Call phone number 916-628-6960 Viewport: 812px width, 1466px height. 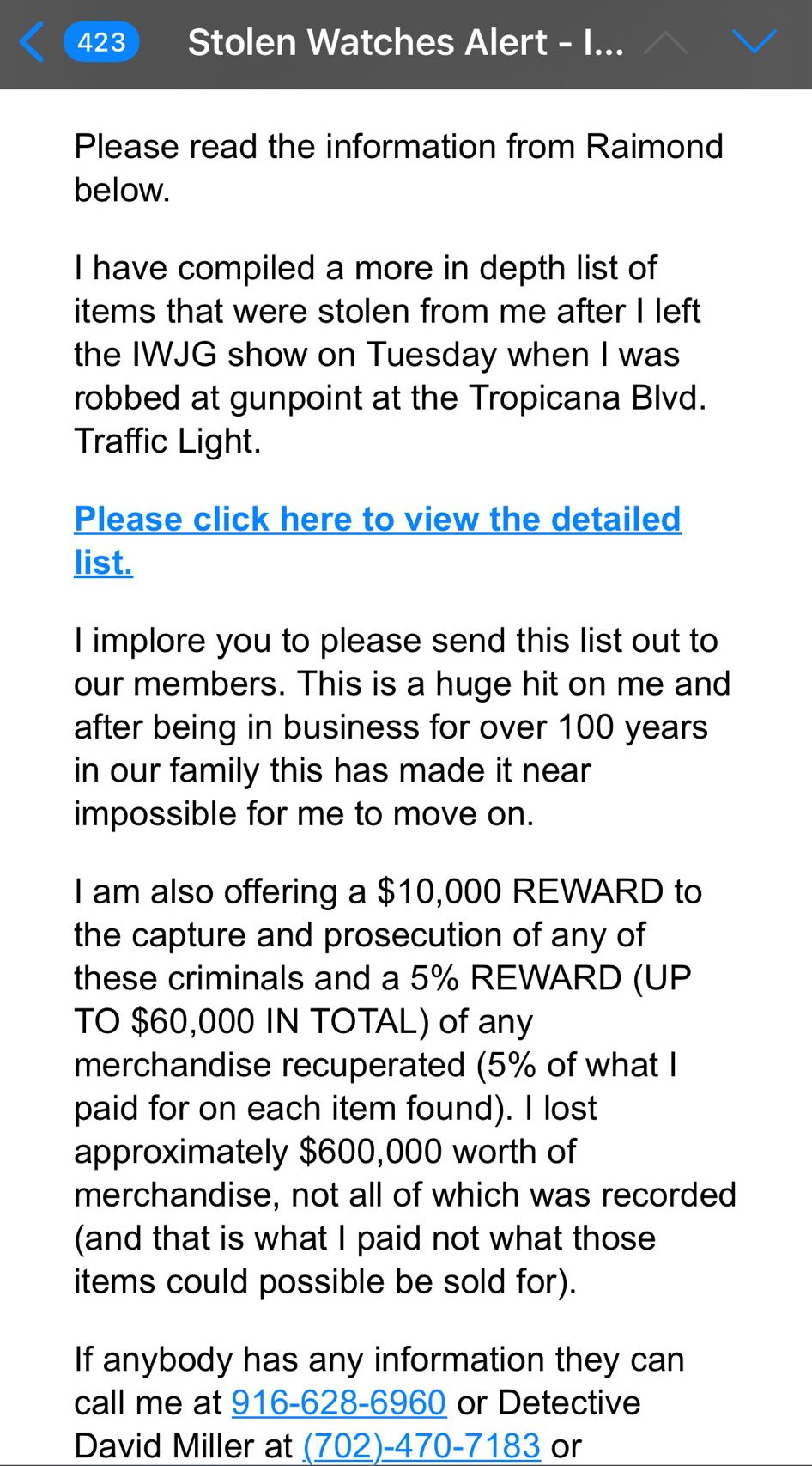338,1402
